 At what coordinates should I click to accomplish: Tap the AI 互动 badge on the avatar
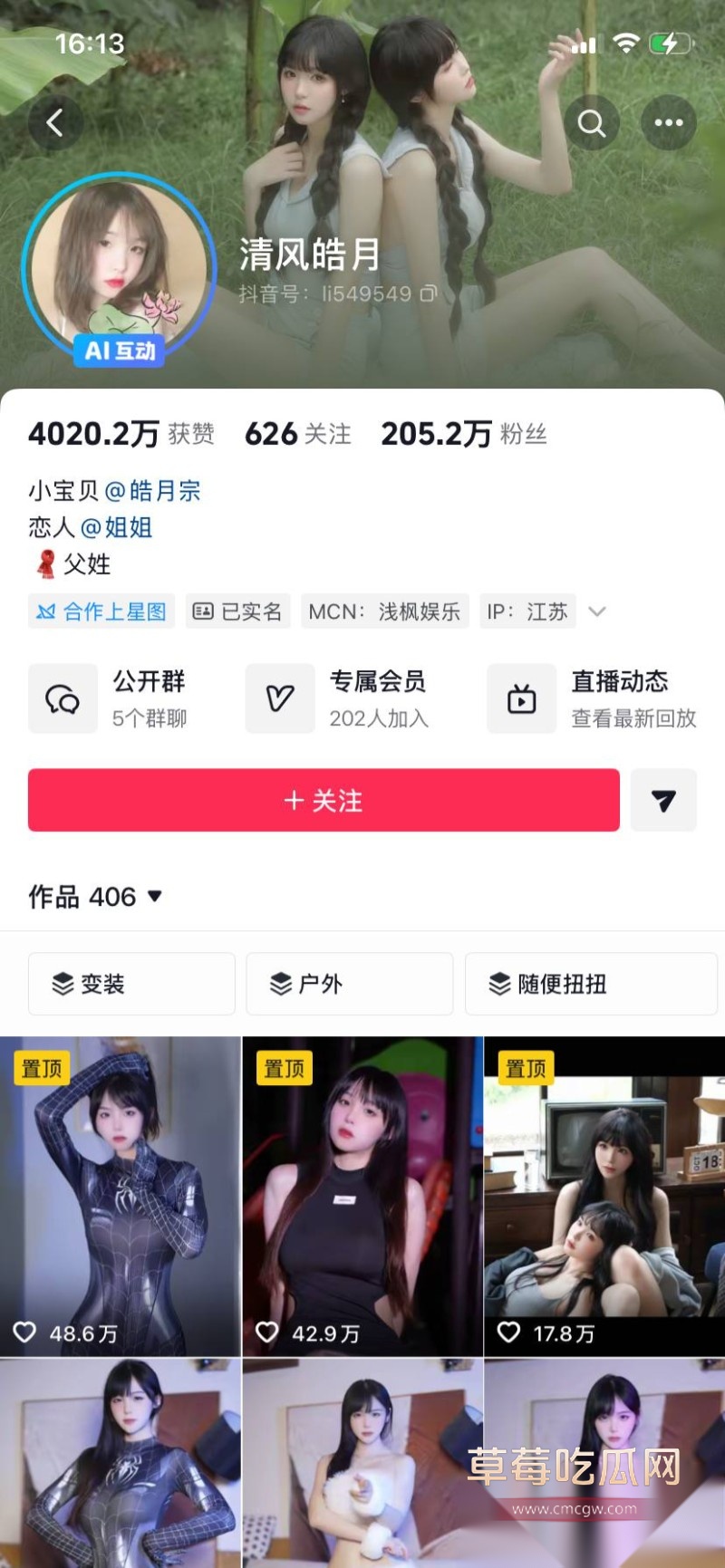121,351
